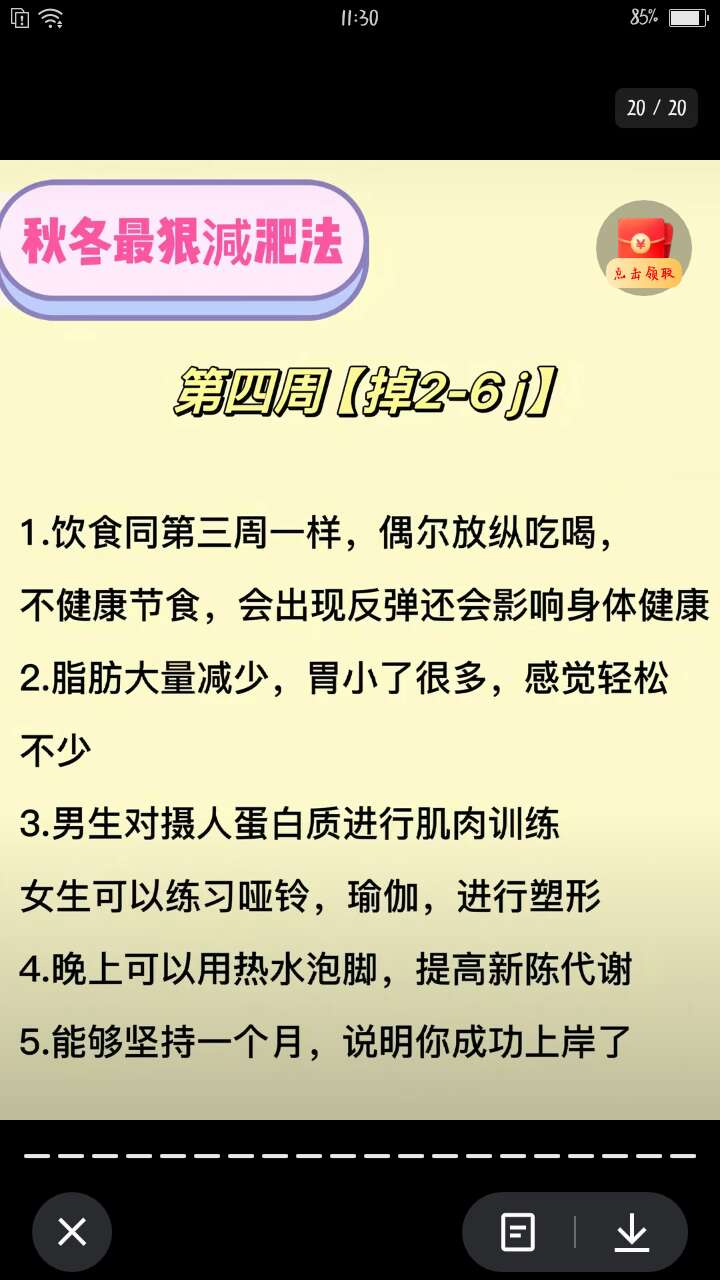Image resolution: width=720 pixels, height=1280 pixels.
Task: Open the note text view icon
Action: click(518, 1232)
